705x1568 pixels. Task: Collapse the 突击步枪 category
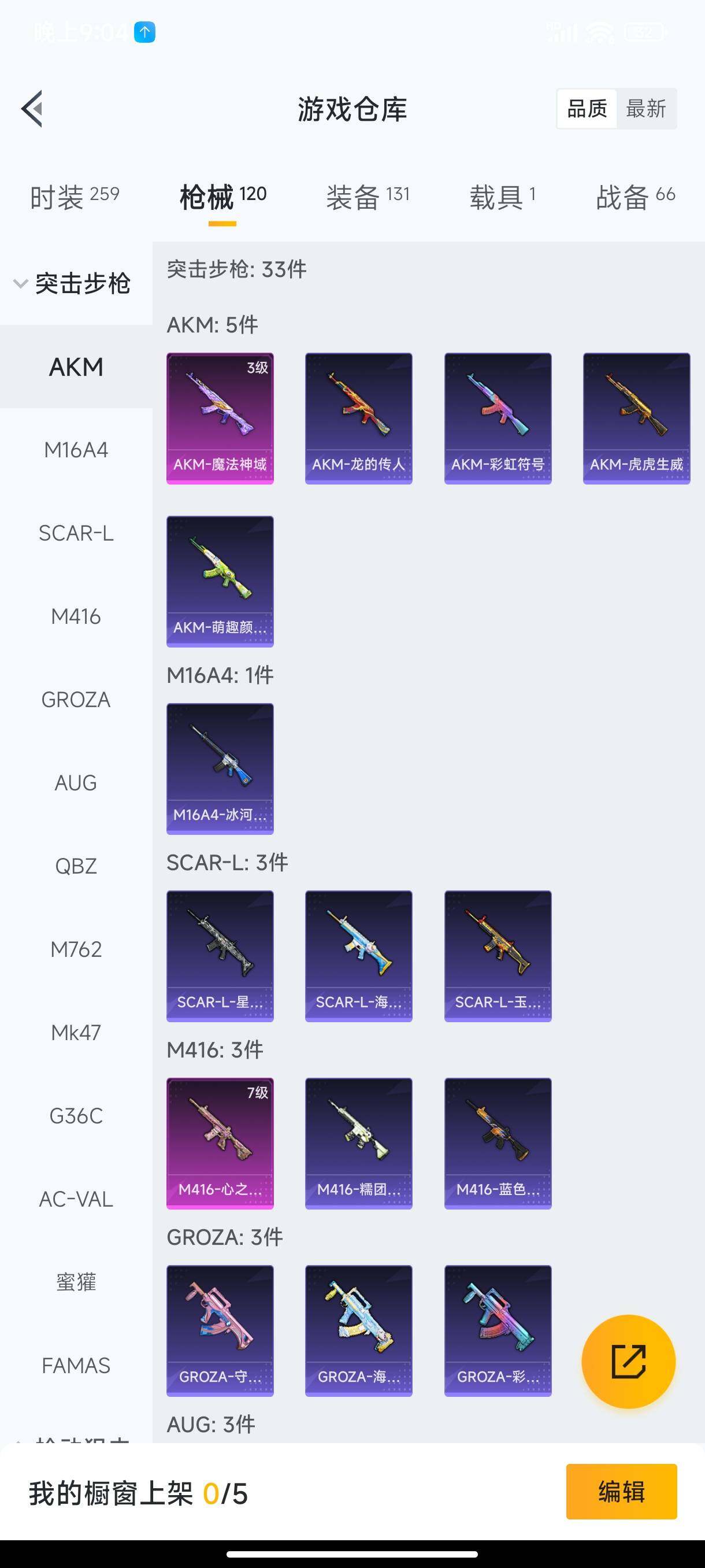(x=73, y=284)
